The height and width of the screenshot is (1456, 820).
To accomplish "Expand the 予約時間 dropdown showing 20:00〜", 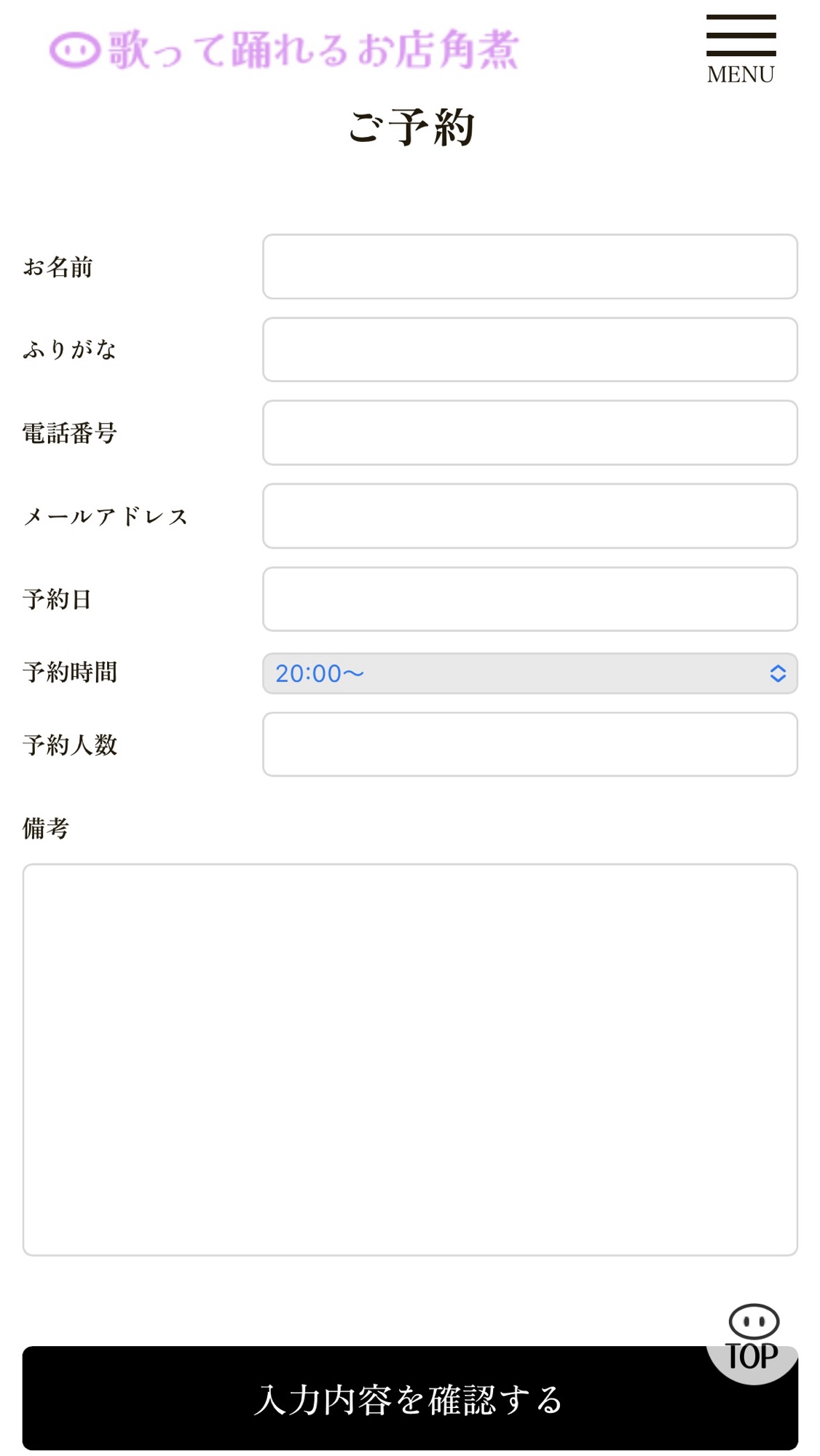I will click(x=529, y=673).
